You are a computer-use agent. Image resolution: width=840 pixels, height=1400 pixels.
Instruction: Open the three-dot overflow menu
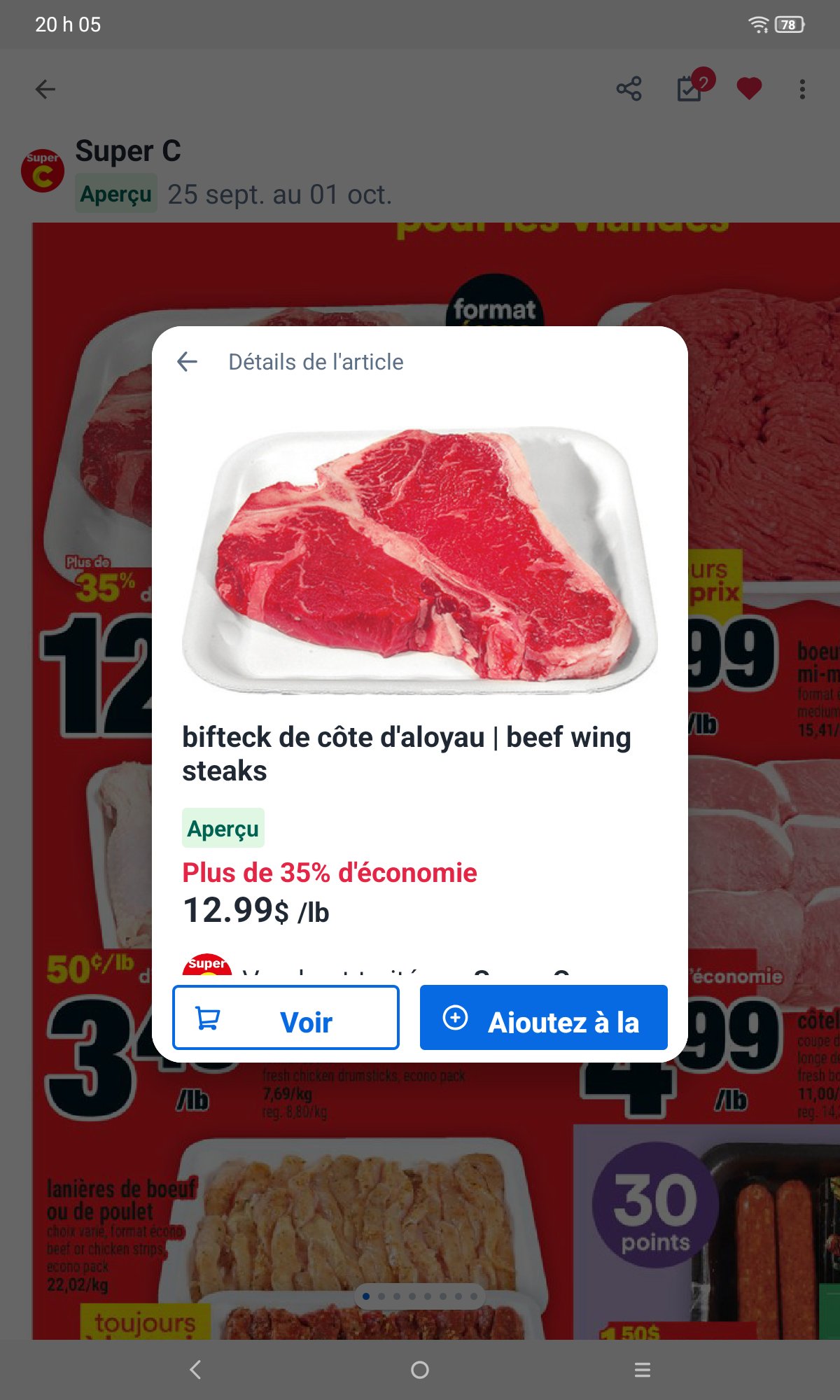[x=802, y=89]
